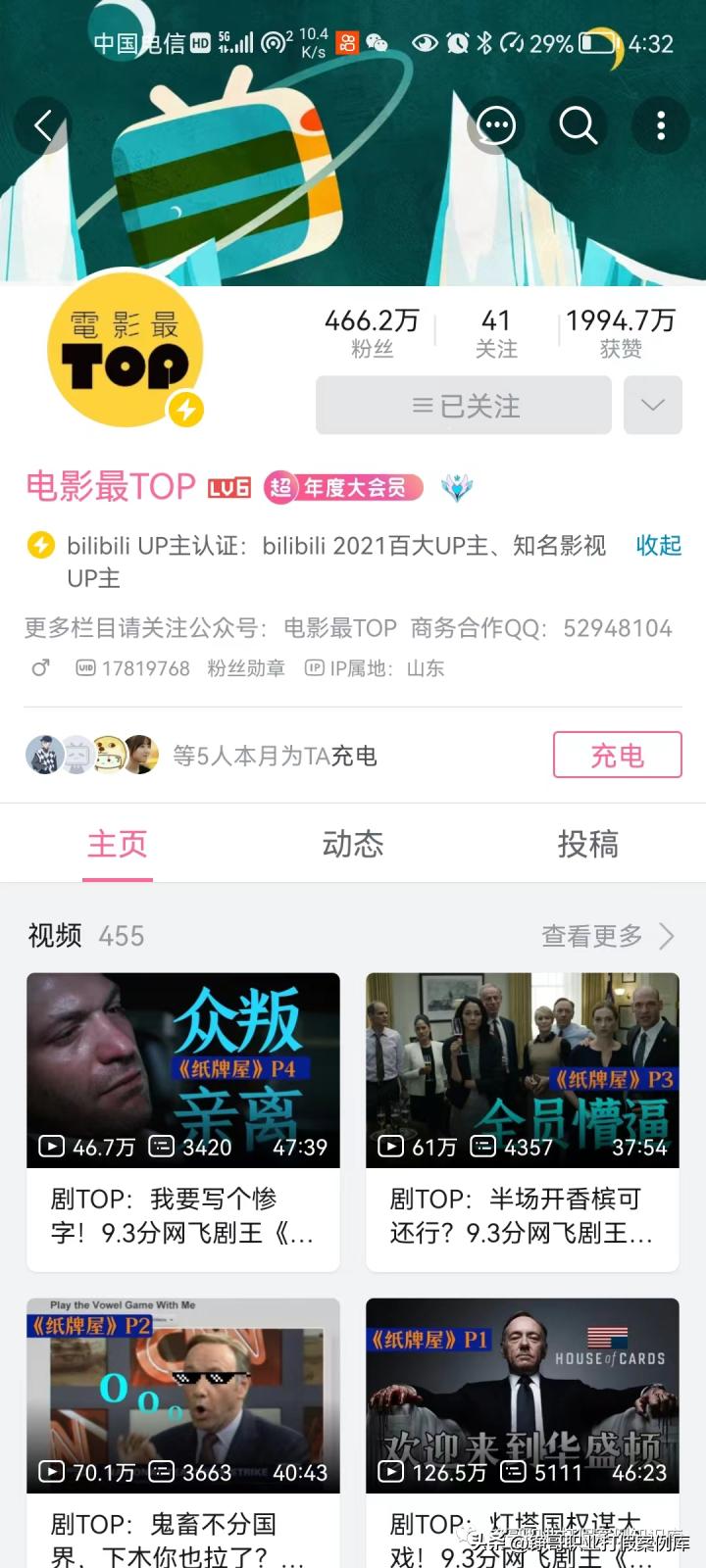Tap the back arrow at top left
The height and width of the screenshot is (1568, 706).
(44, 125)
